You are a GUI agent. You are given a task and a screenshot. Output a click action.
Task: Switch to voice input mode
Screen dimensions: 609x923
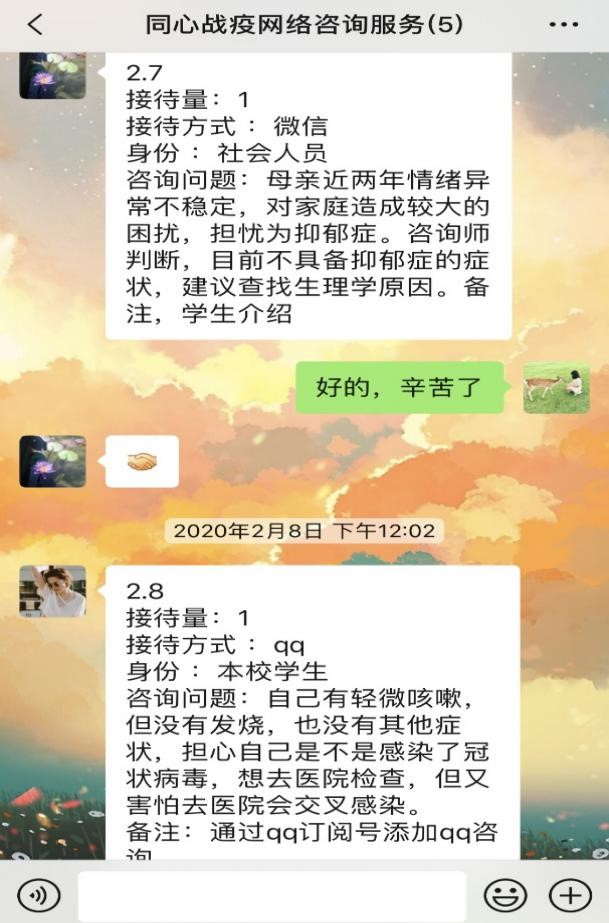pyautogui.click(x=38, y=895)
